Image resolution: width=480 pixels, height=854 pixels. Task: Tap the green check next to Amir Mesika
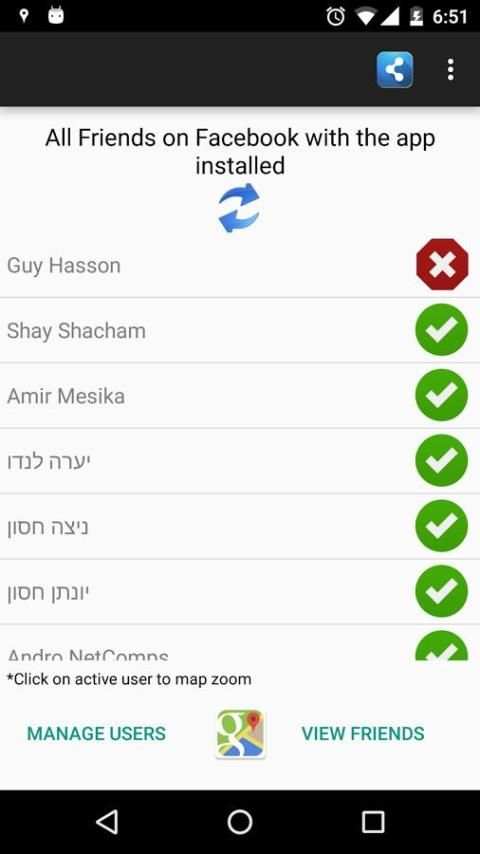(x=441, y=395)
